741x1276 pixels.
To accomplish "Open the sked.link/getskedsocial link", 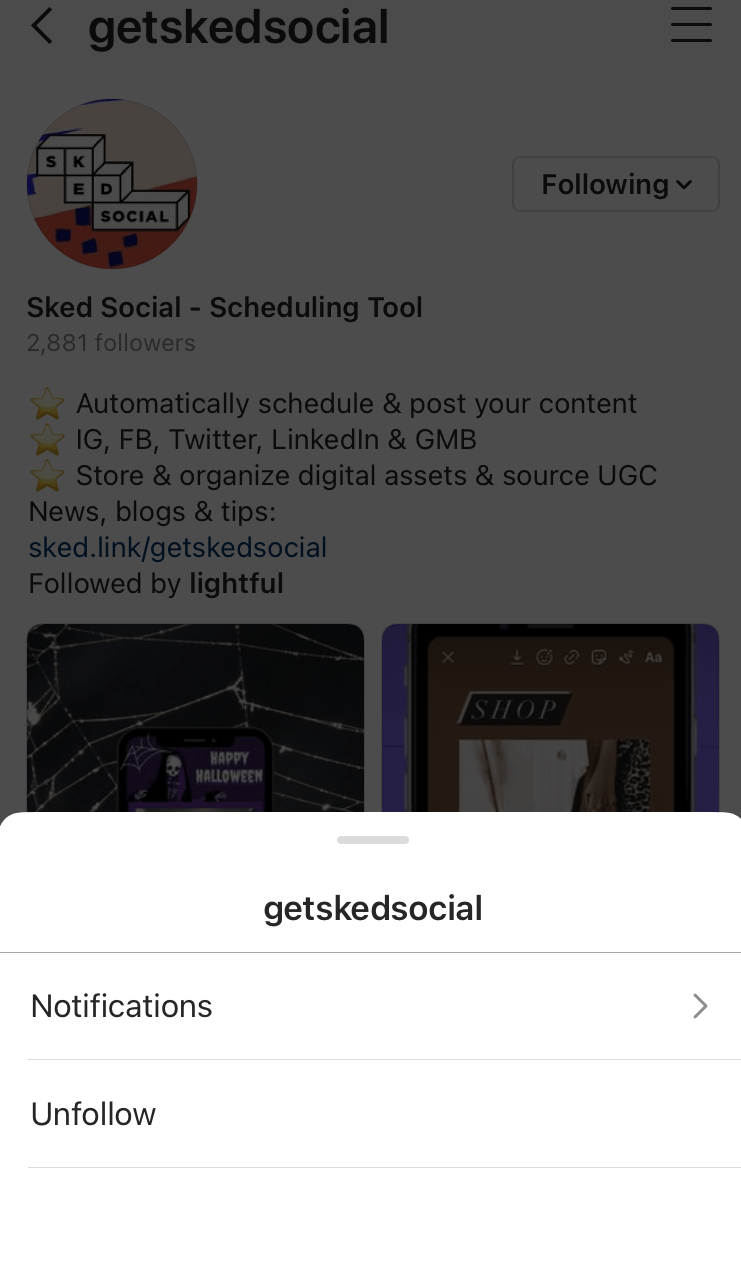I will (178, 548).
